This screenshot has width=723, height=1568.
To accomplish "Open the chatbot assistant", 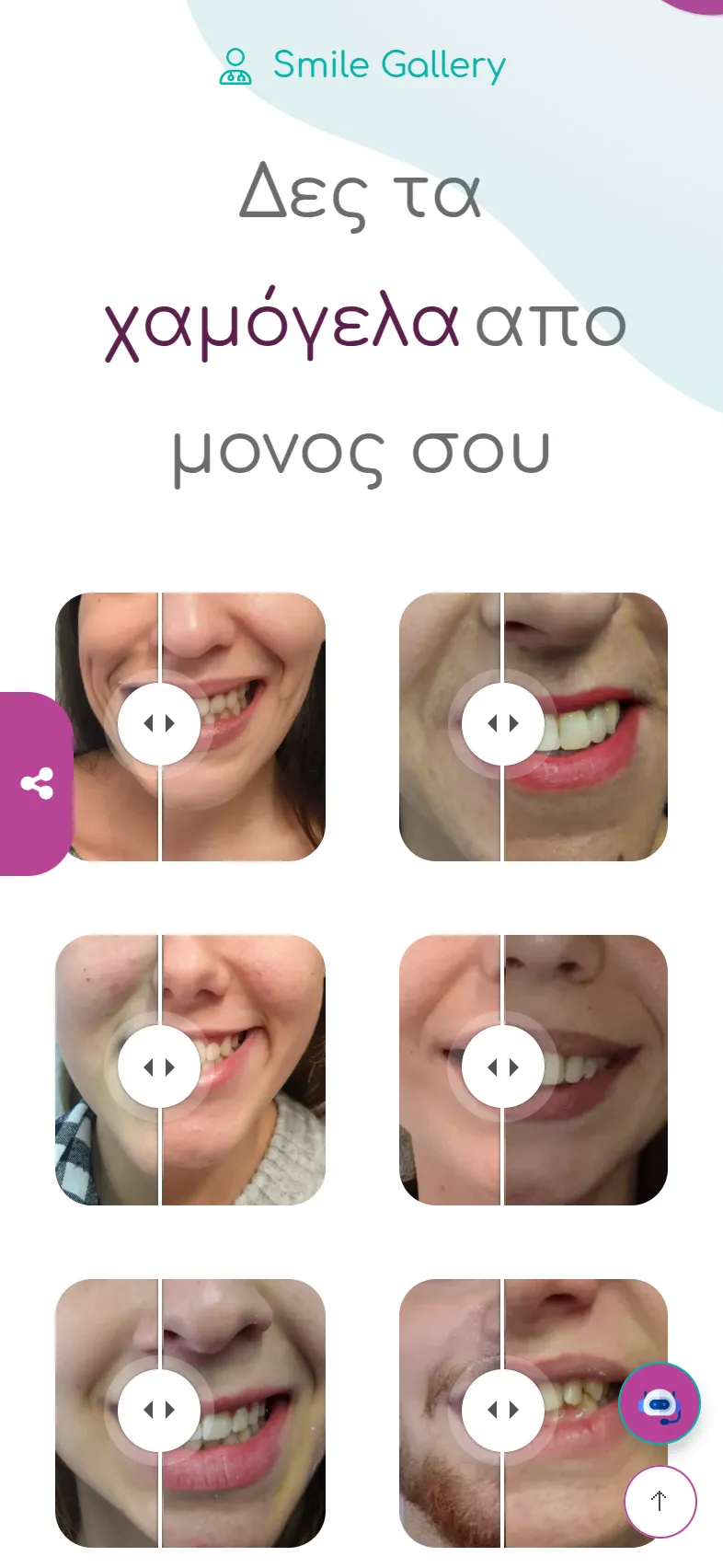I will click(660, 1404).
